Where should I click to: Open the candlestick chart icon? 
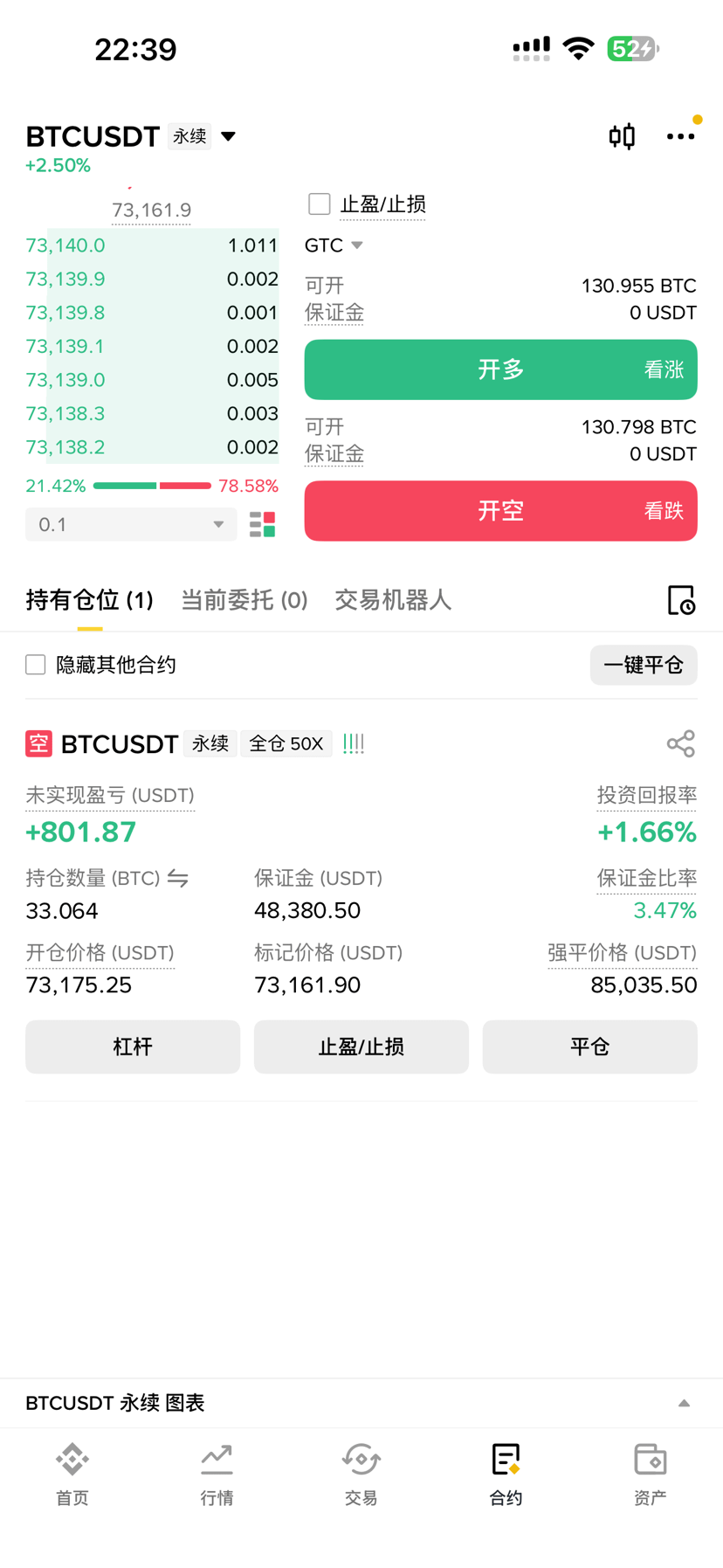click(x=622, y=136)
